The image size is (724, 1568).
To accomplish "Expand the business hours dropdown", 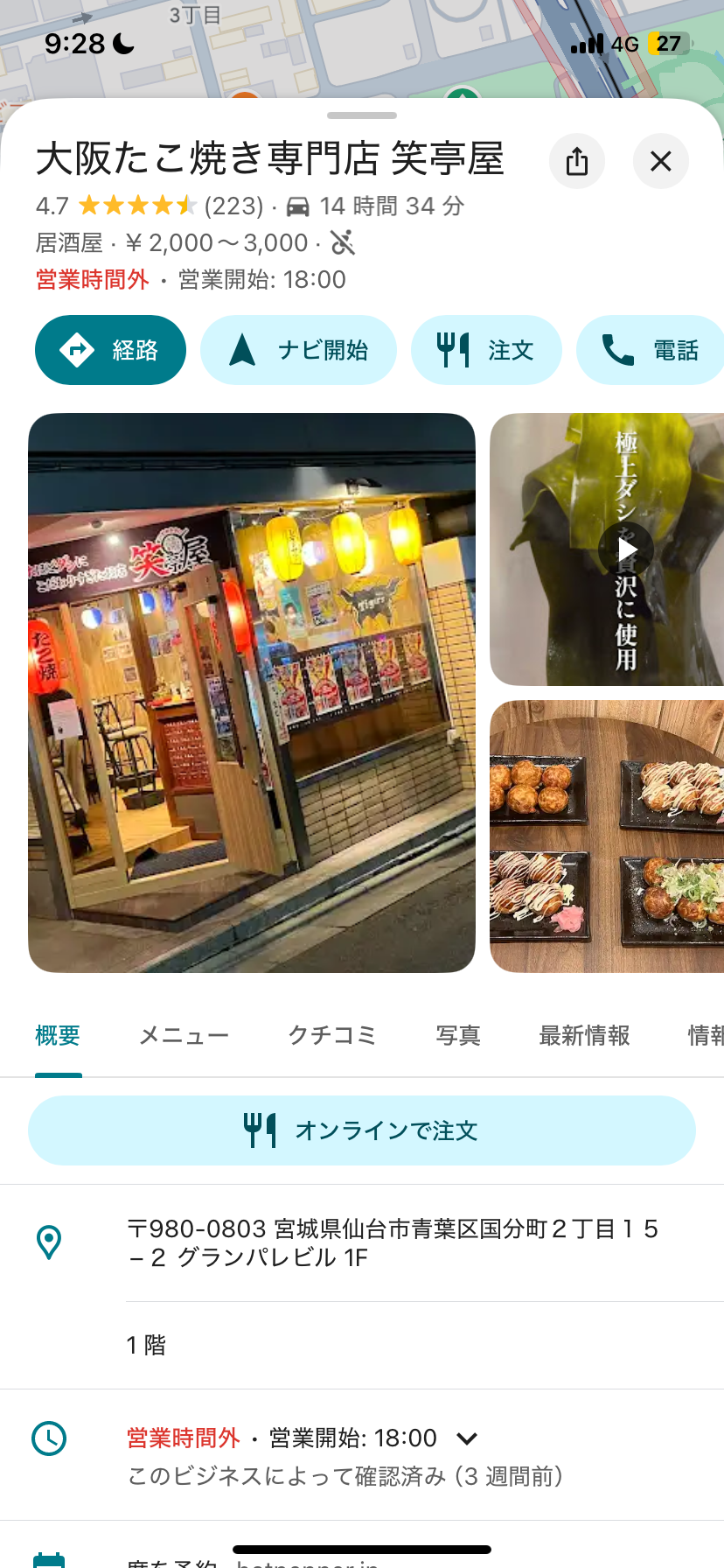I will 467,1438.
